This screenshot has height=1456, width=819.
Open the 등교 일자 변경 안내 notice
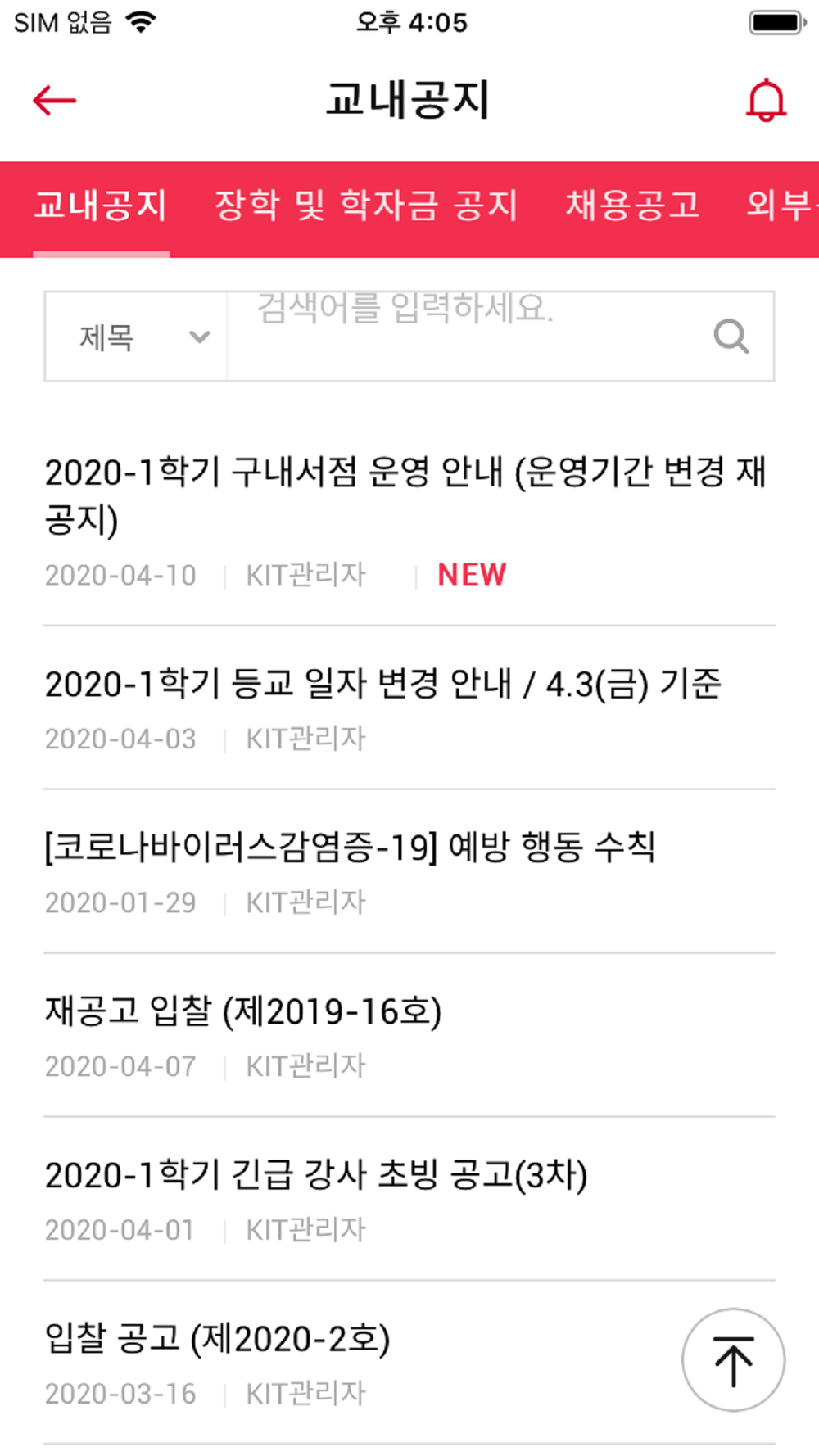pyautogui.click(x=382, y=685)
